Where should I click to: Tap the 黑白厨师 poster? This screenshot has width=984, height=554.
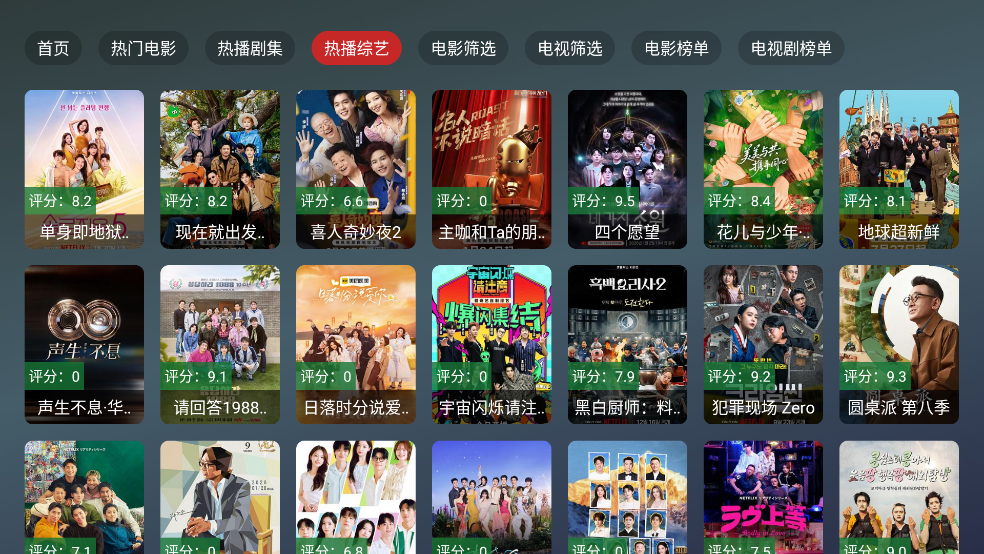(627, 344)
